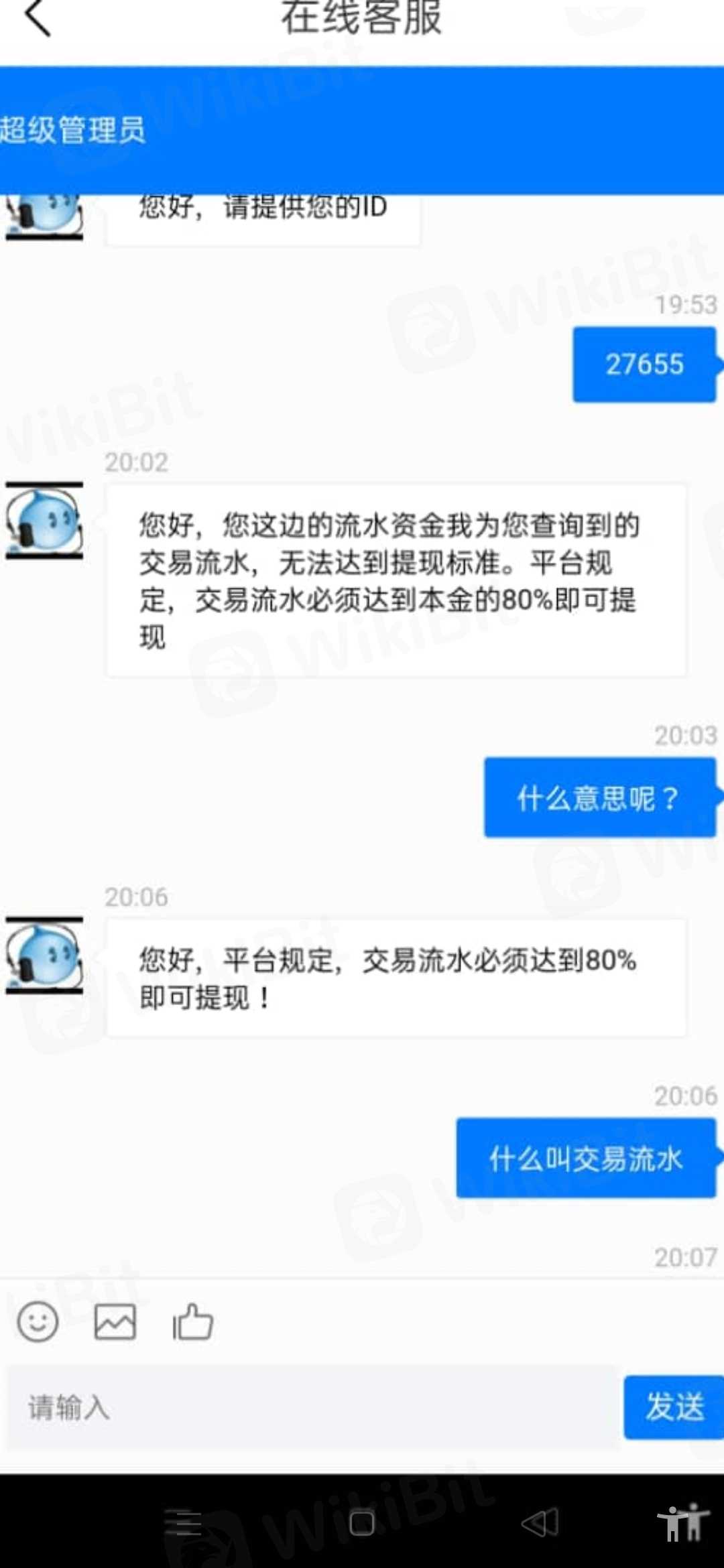
Task: Send the message with 发送
Action: click(x=673, y=1407)
